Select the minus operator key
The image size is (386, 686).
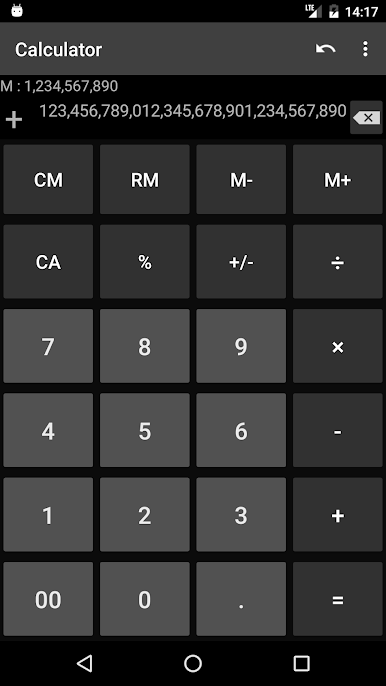tap(338, 430)
